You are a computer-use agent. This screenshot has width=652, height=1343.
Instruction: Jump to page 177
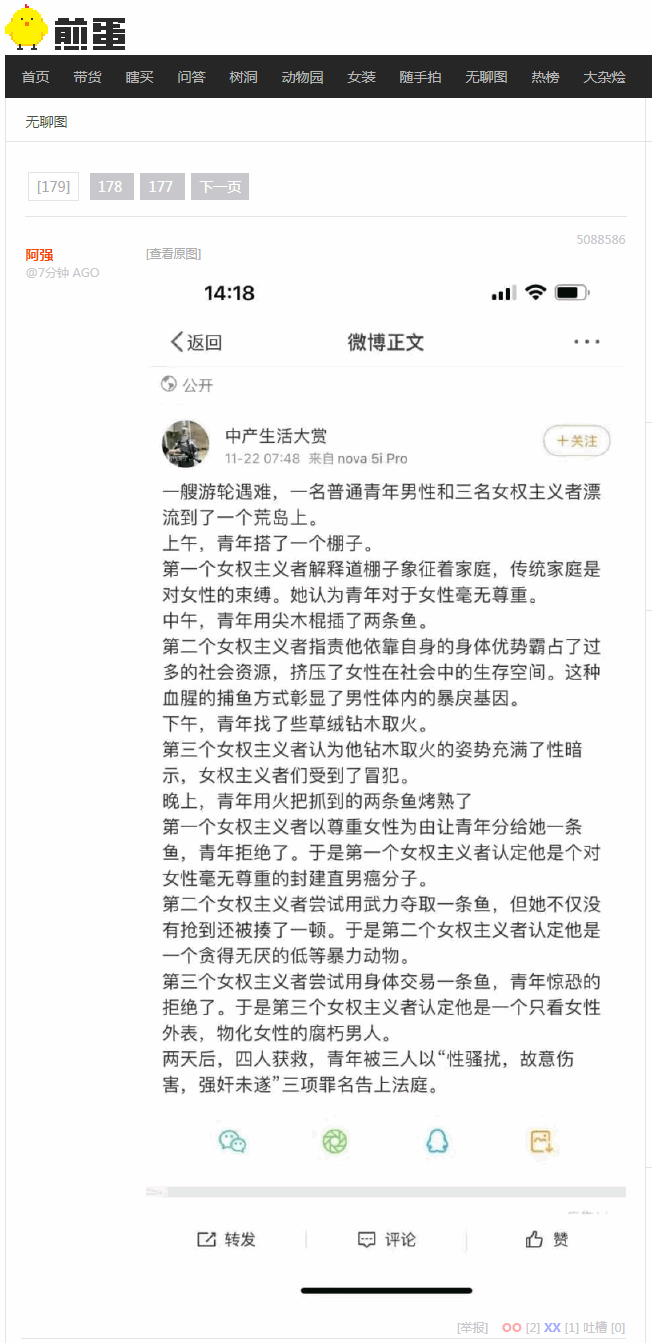point(160,187)
